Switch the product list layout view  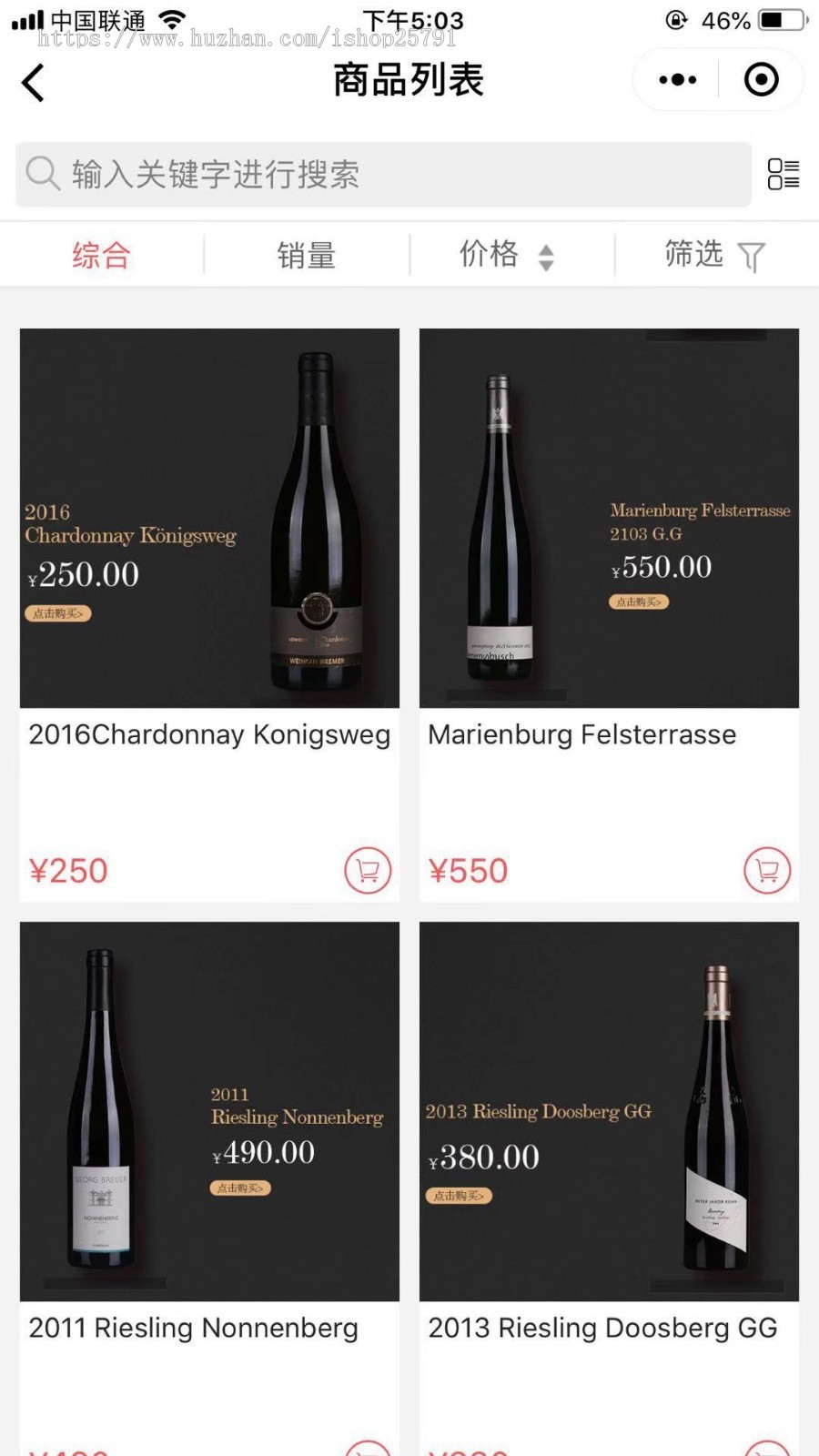tap(784, 174)
